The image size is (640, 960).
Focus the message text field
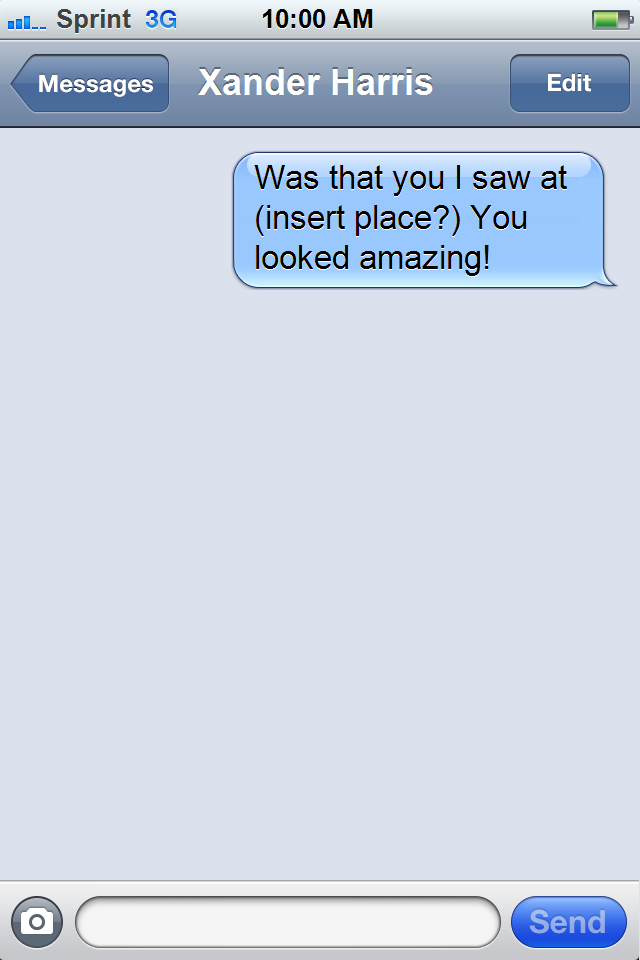pos(287,921)
